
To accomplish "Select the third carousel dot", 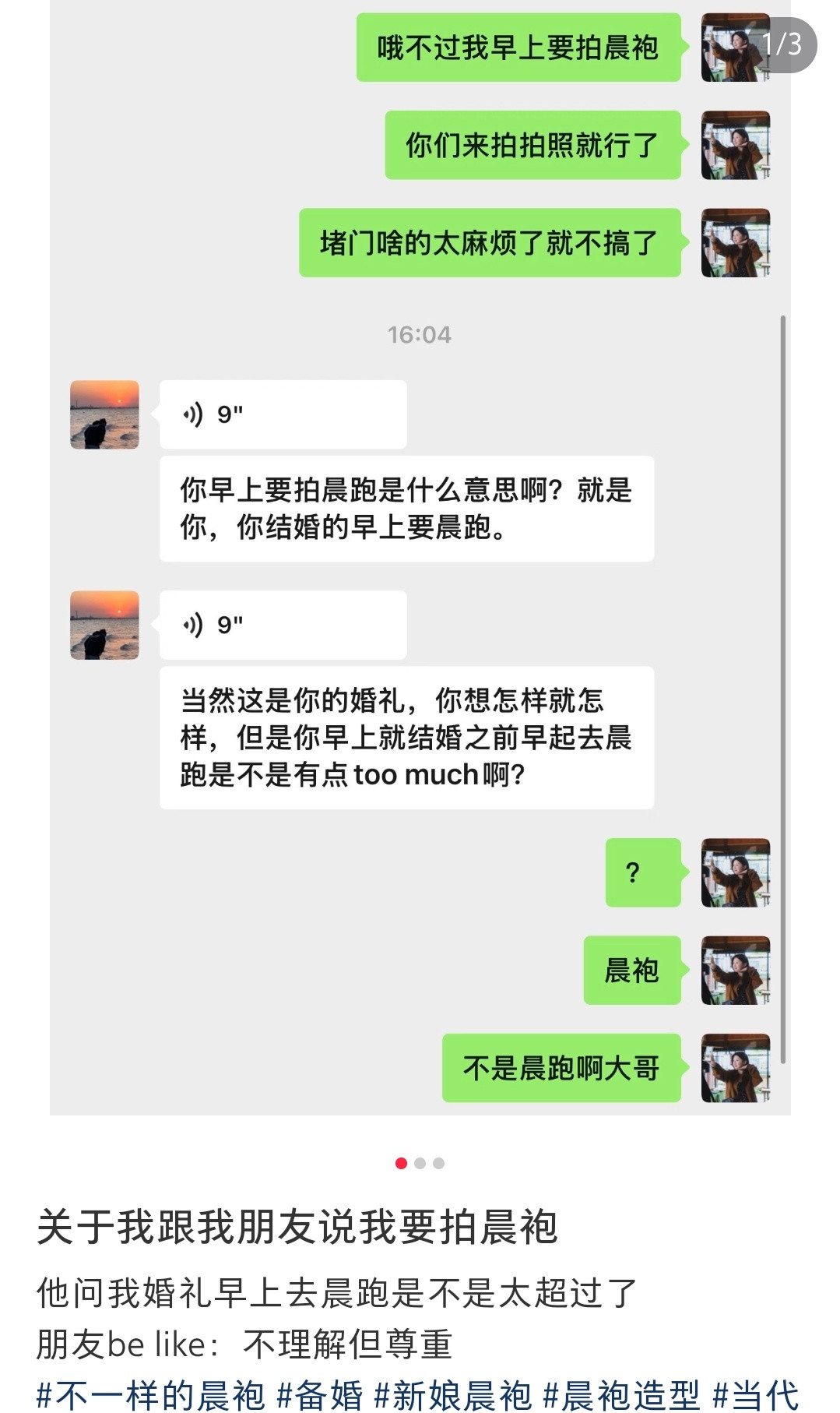I will [x=440, y=1161].
